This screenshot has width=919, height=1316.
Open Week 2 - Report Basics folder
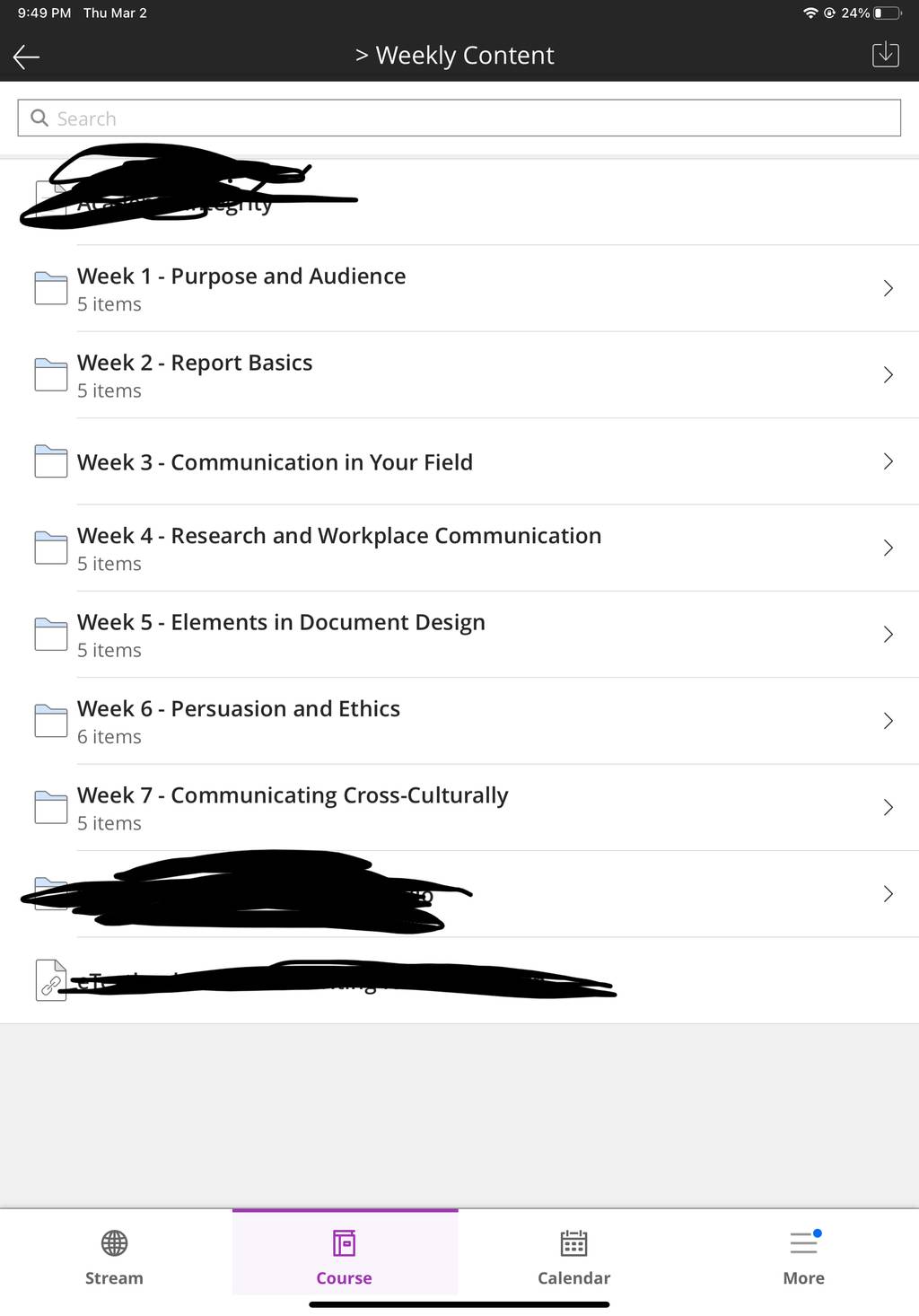click(x=459, y=375)
